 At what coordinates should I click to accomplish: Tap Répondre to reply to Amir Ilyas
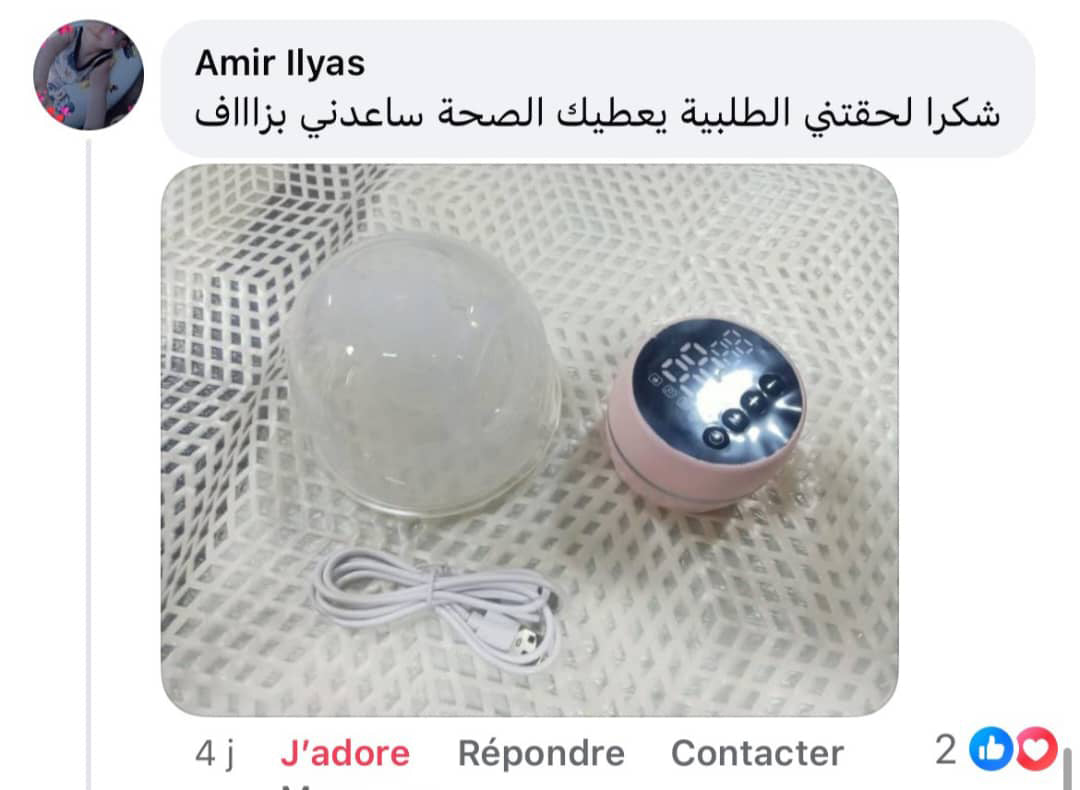pyautogui.click(x=540, y=753)
